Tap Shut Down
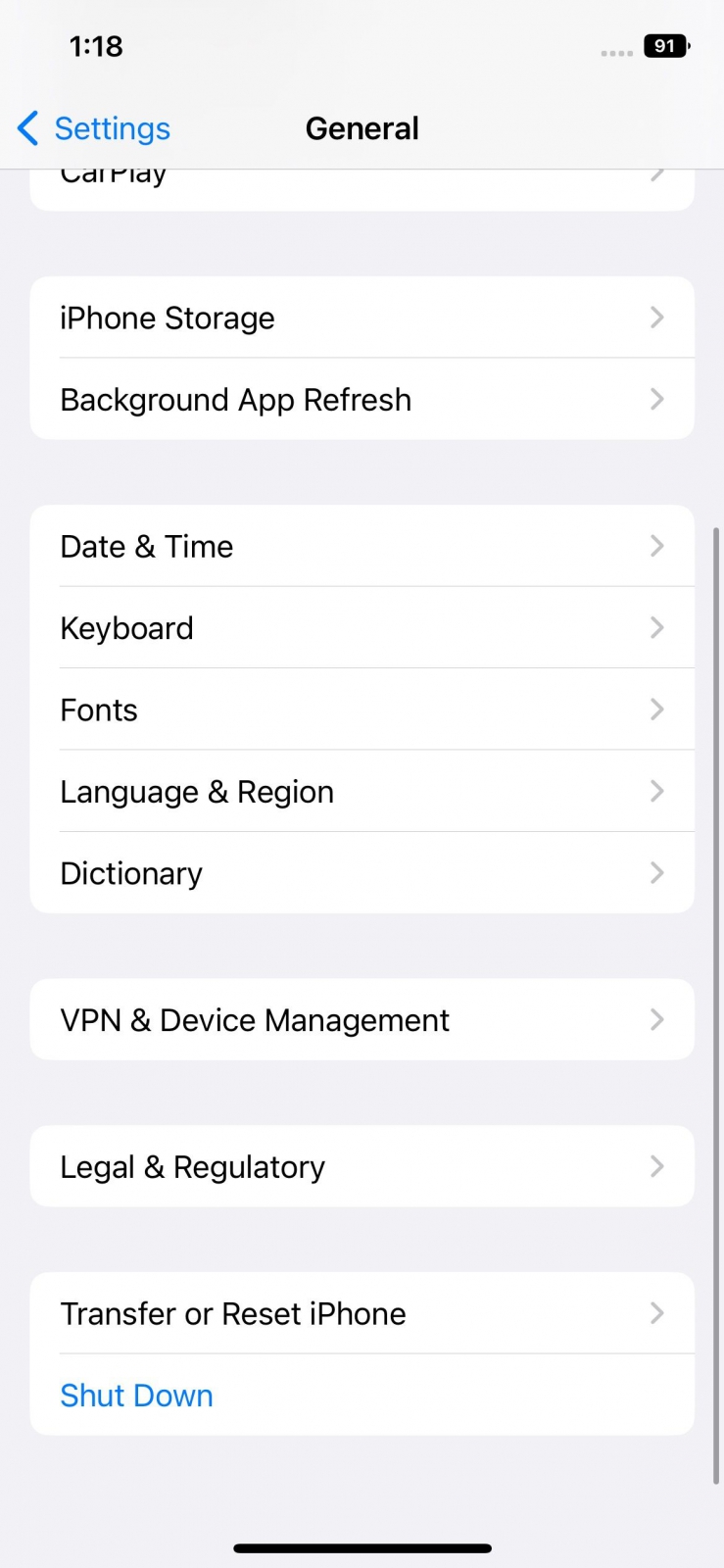This screenshot has width=724, height=1568. point(137,1396)
